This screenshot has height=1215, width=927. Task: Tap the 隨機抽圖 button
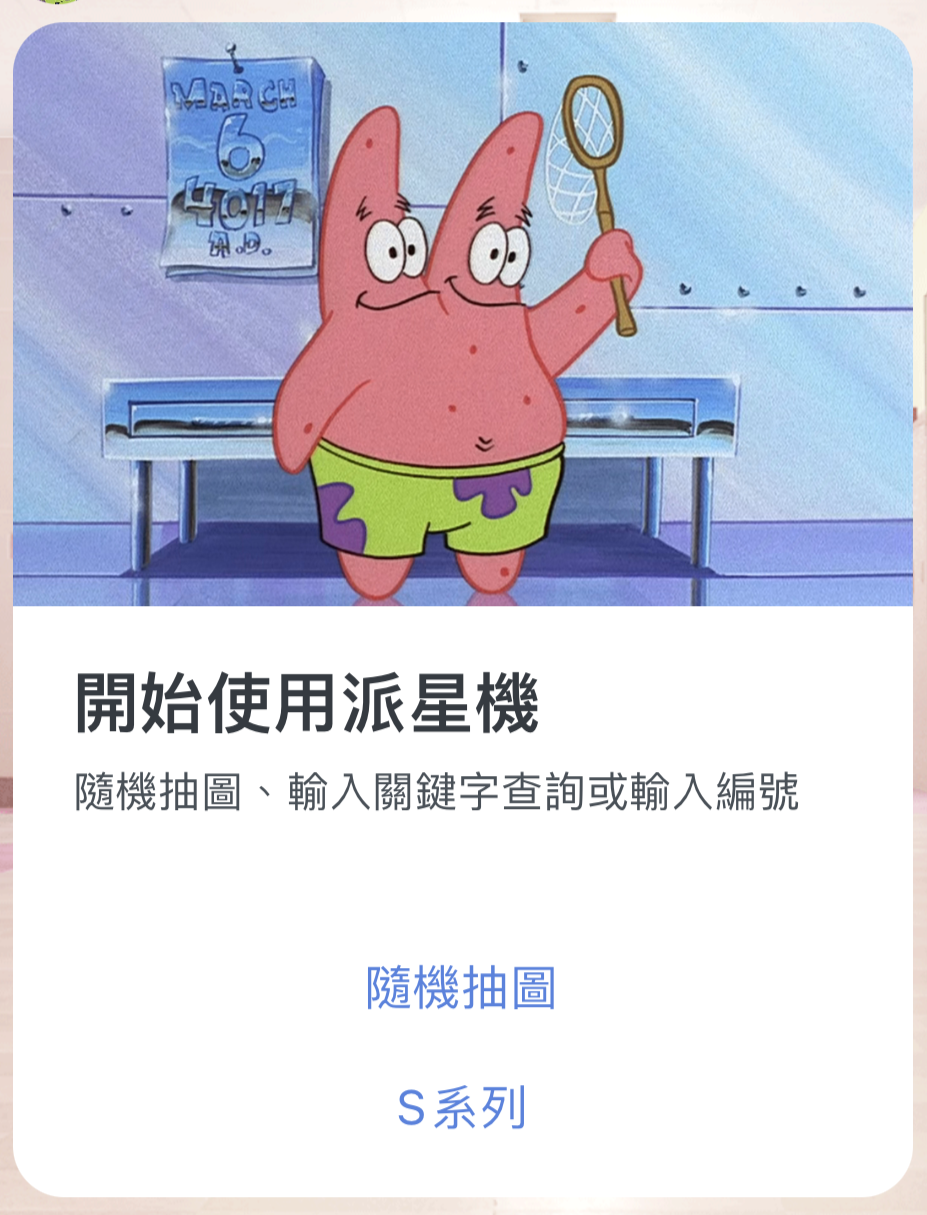461,988
